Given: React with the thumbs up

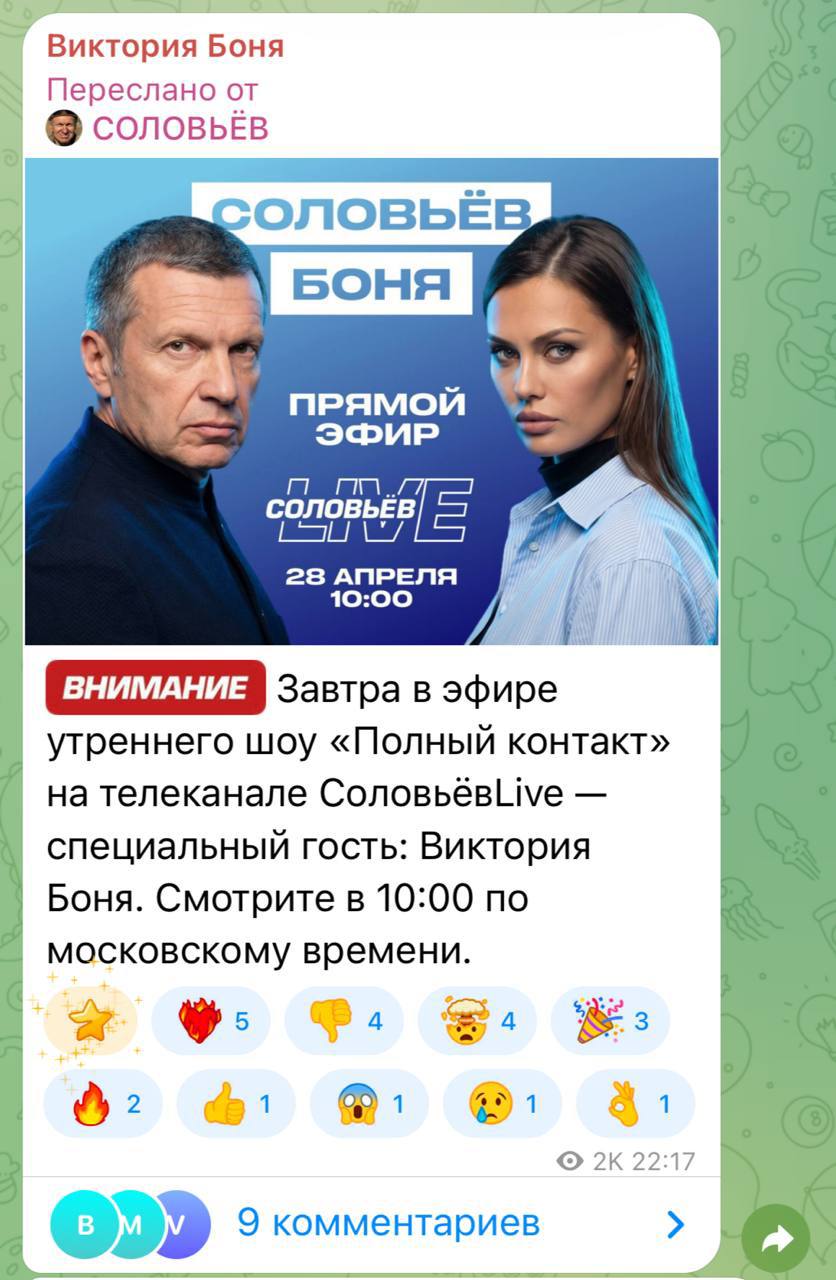Looking at the screenshot, I should 236,1104.
